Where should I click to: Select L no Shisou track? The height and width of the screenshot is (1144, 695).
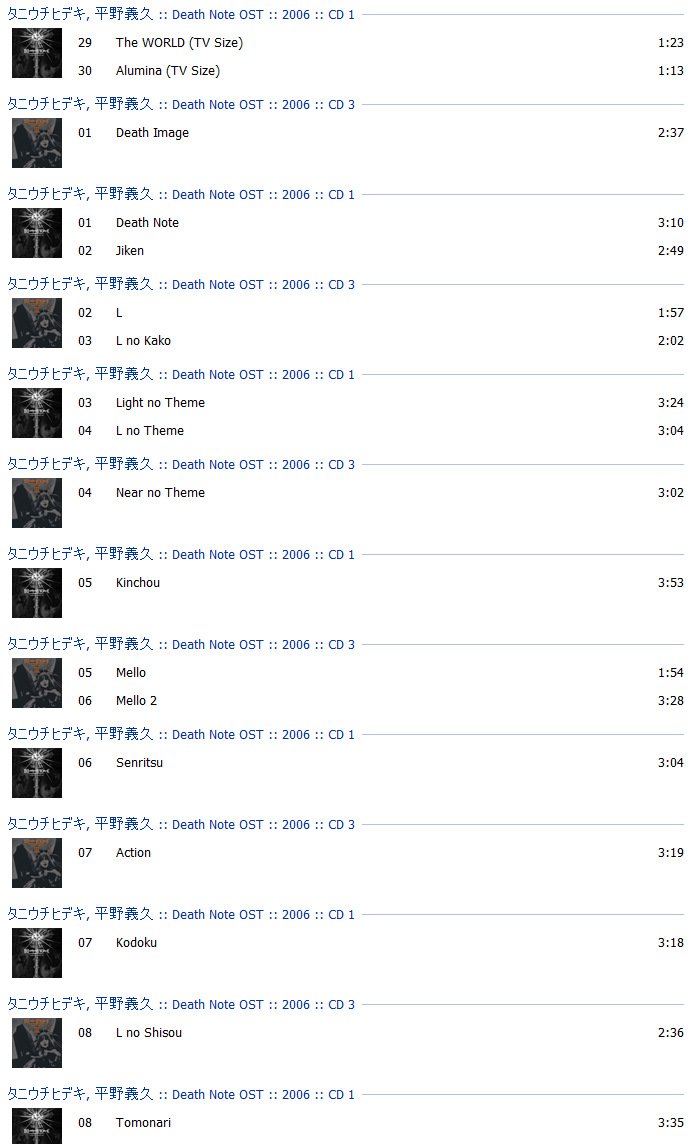coord(149,1033)
